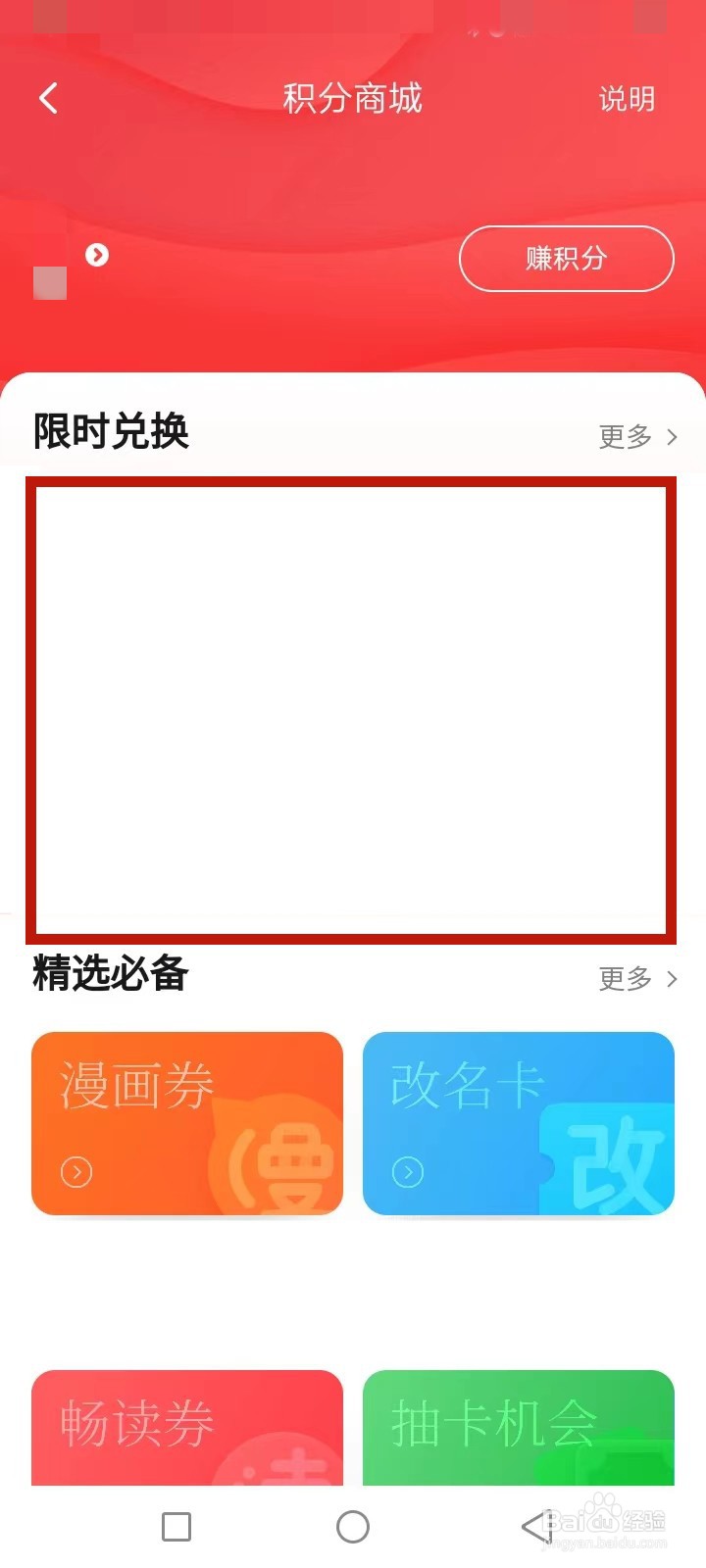Click the white placeholder square in the banner
706x1568 pixels.
pyautogui.click(x=47, y=279)
